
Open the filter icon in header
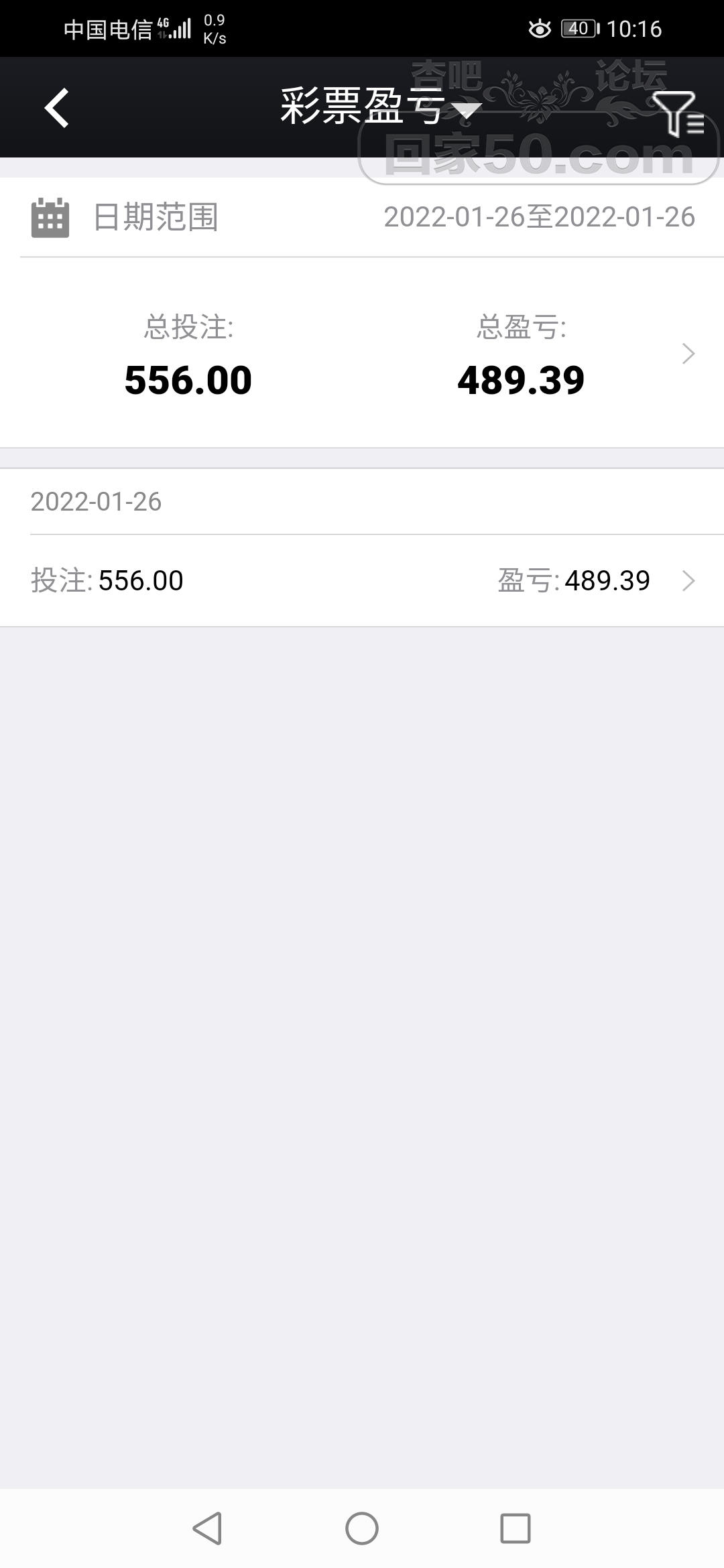[677, 113]
